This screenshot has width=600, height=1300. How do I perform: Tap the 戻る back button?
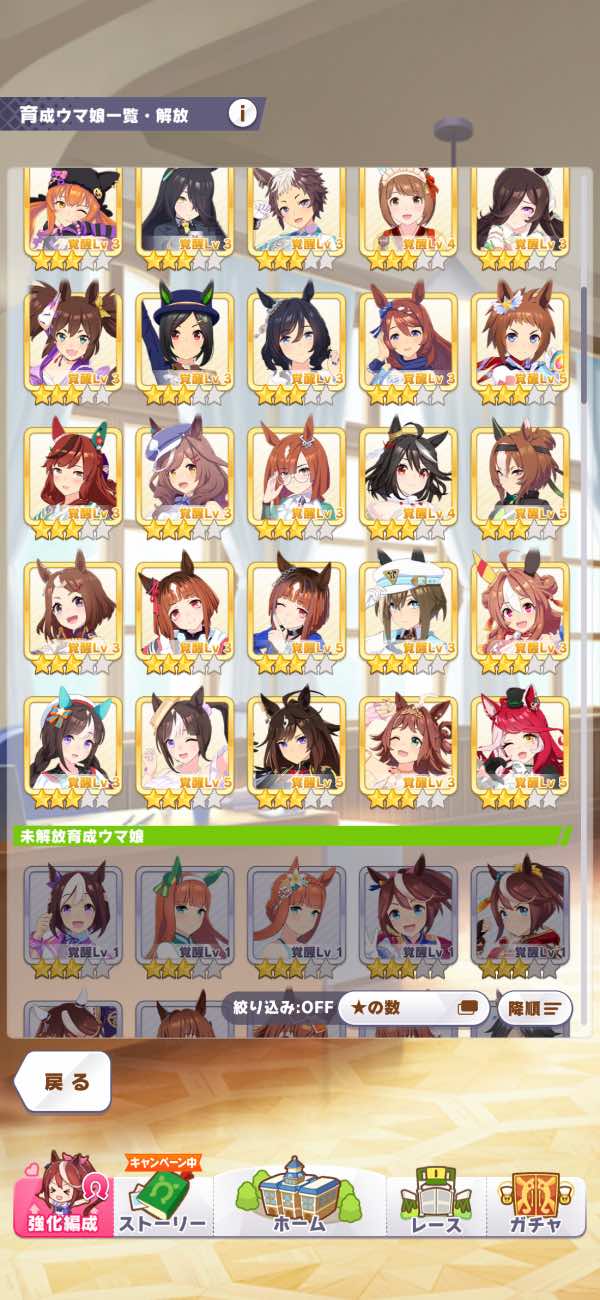point(62,1082)
